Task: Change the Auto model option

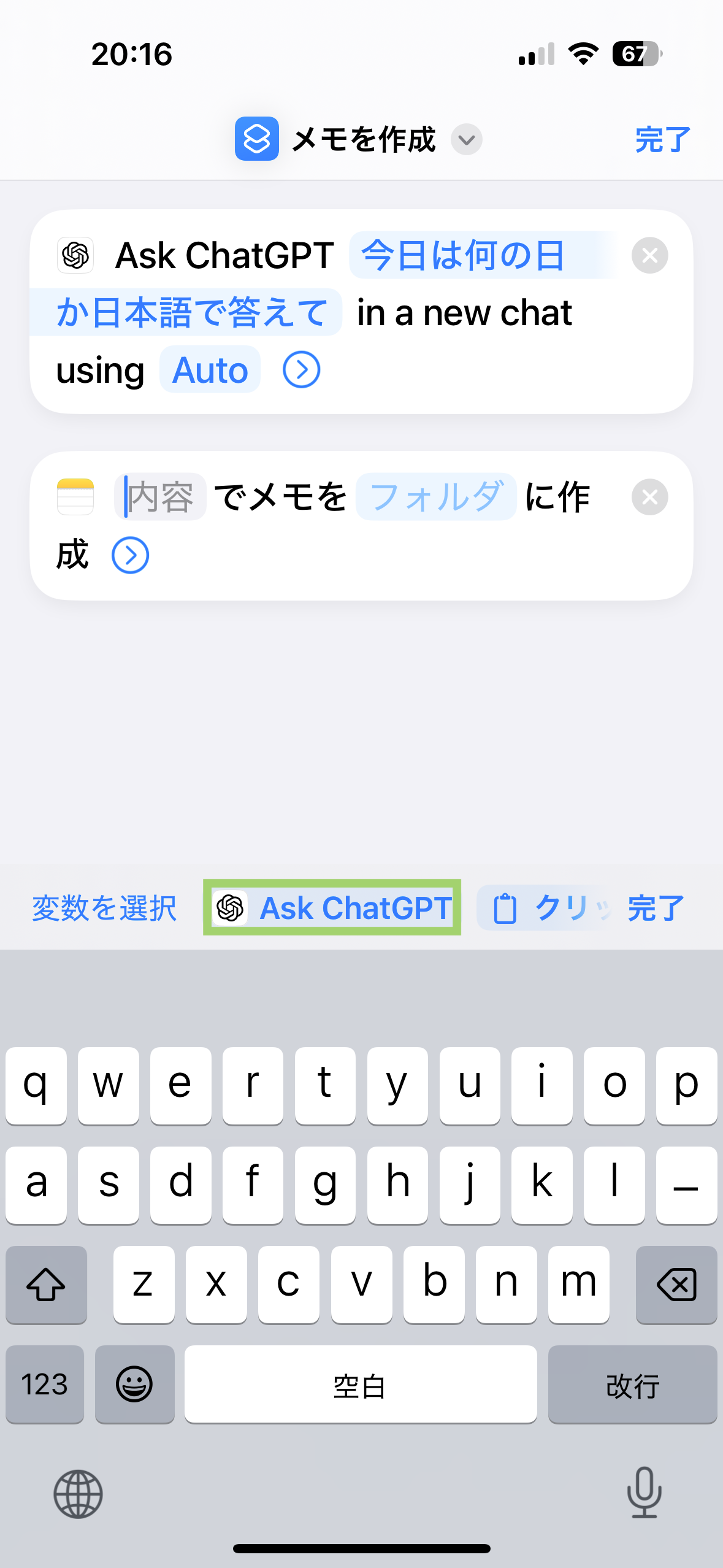Action: coord(210,370)
